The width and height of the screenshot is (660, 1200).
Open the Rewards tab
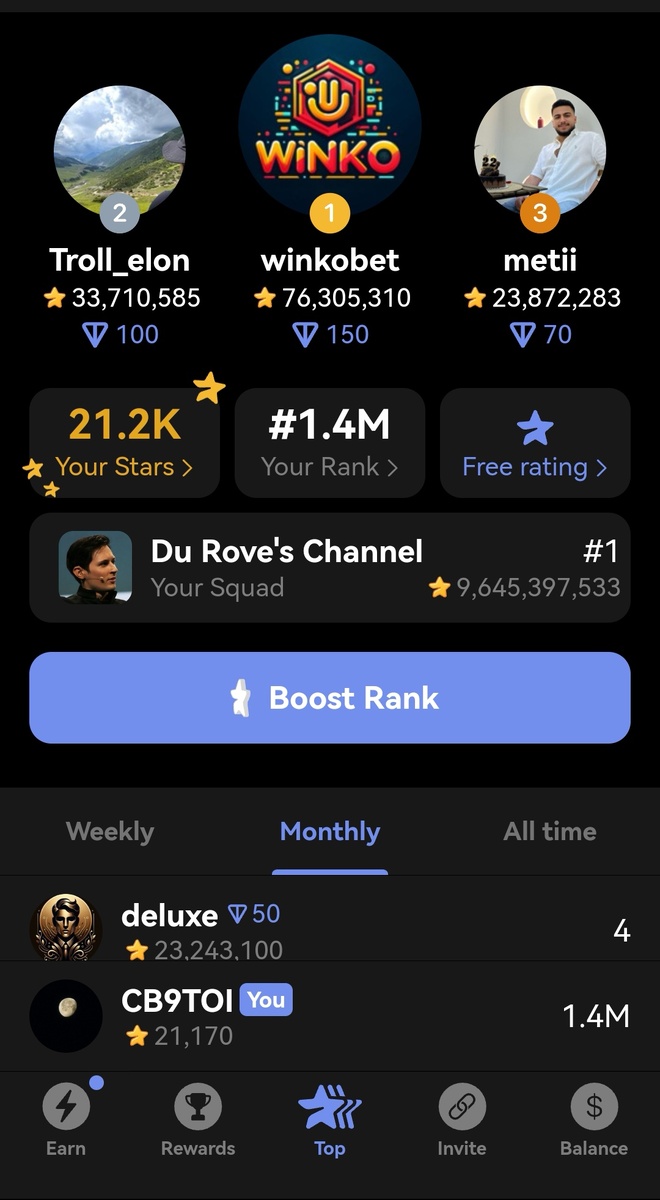click(198, 1122)
